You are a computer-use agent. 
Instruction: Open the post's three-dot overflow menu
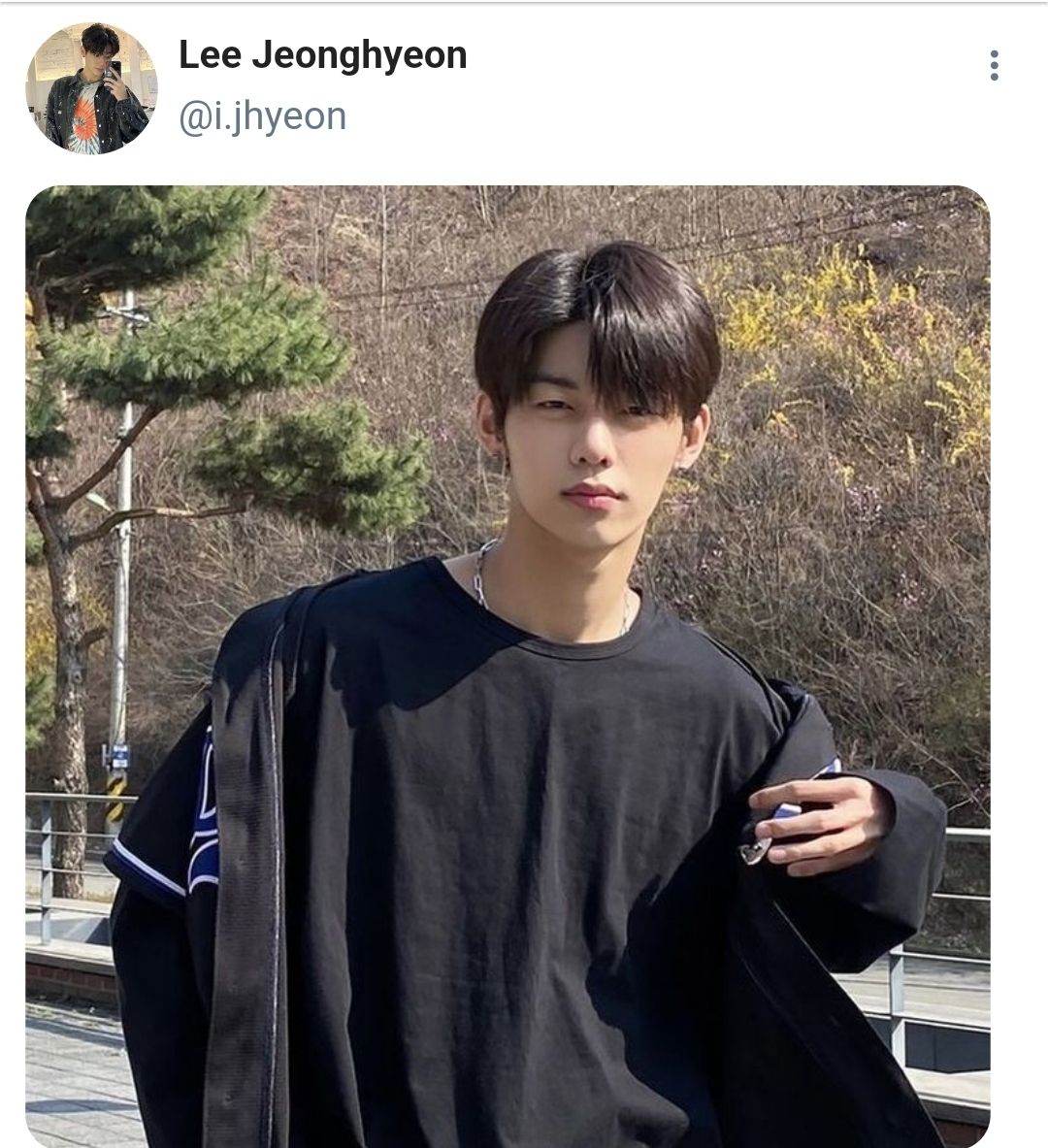click(x=994, y=65)
